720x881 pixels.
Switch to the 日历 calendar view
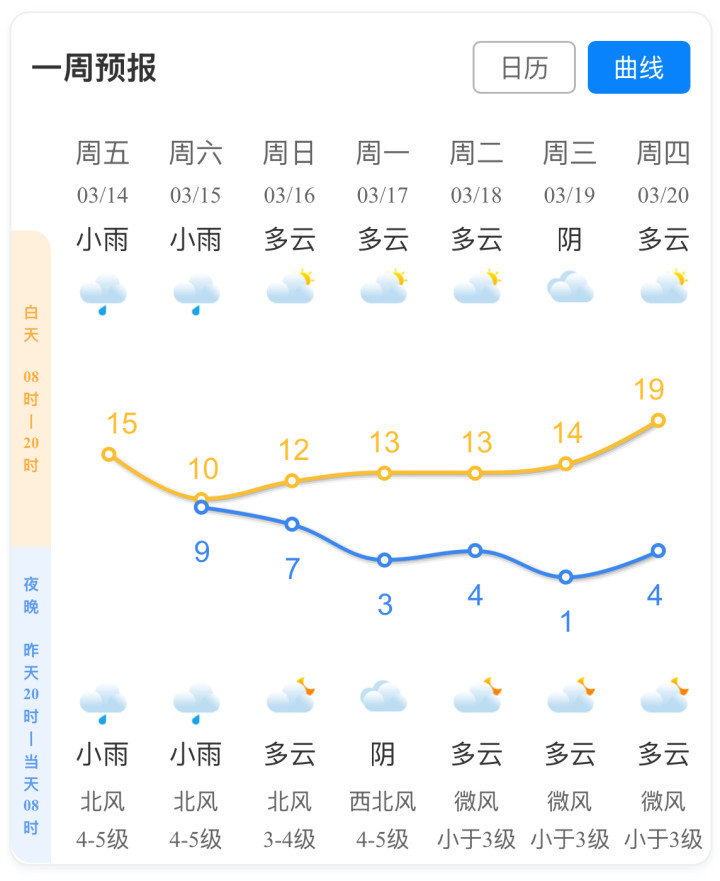[523, 67]
